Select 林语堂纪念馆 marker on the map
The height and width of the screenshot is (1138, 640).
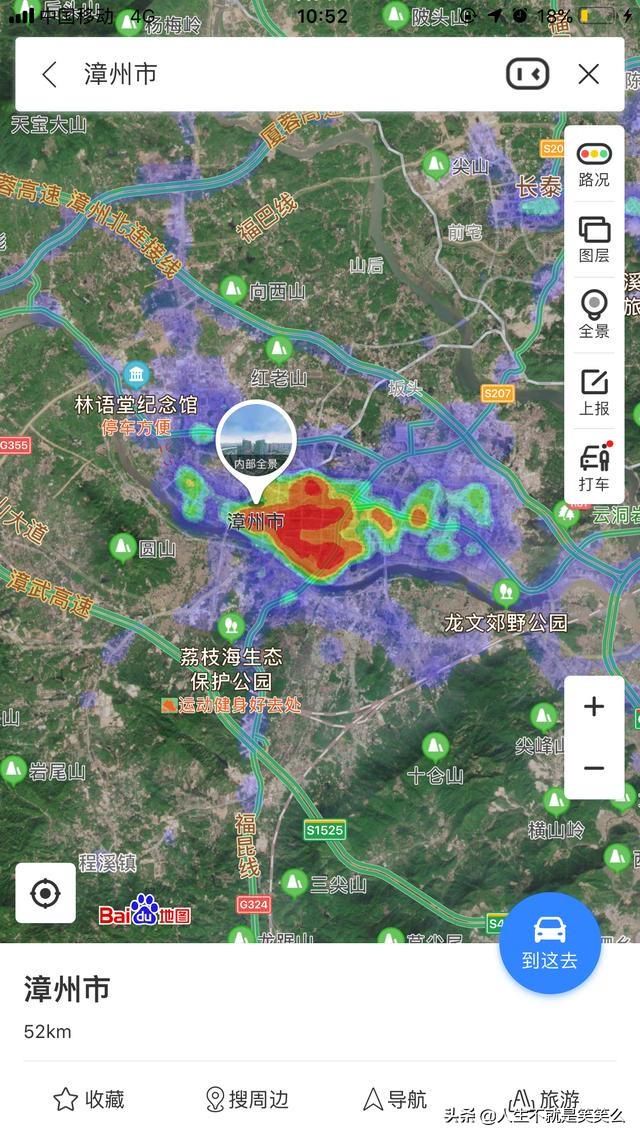136,374
